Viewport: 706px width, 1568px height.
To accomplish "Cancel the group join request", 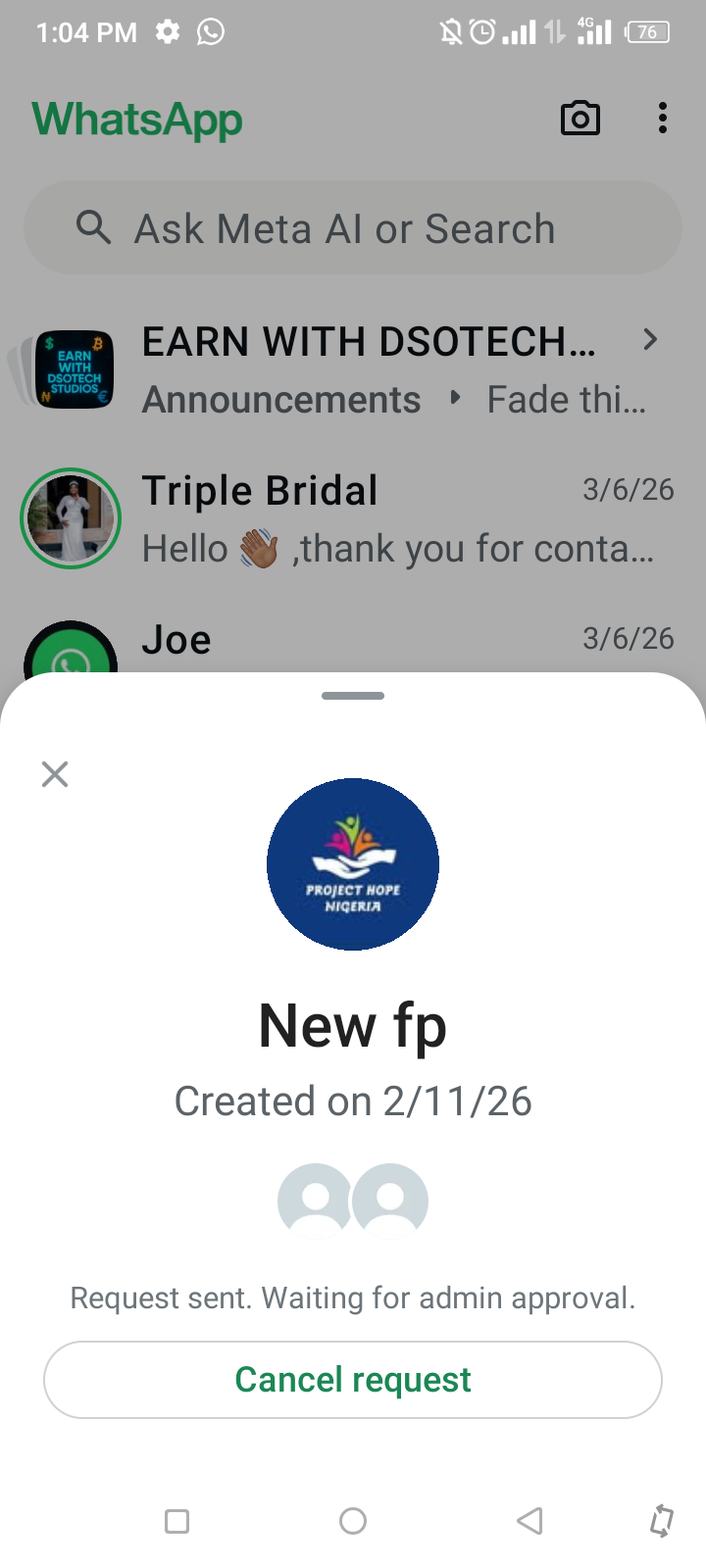I will (x=353, y=1379).
